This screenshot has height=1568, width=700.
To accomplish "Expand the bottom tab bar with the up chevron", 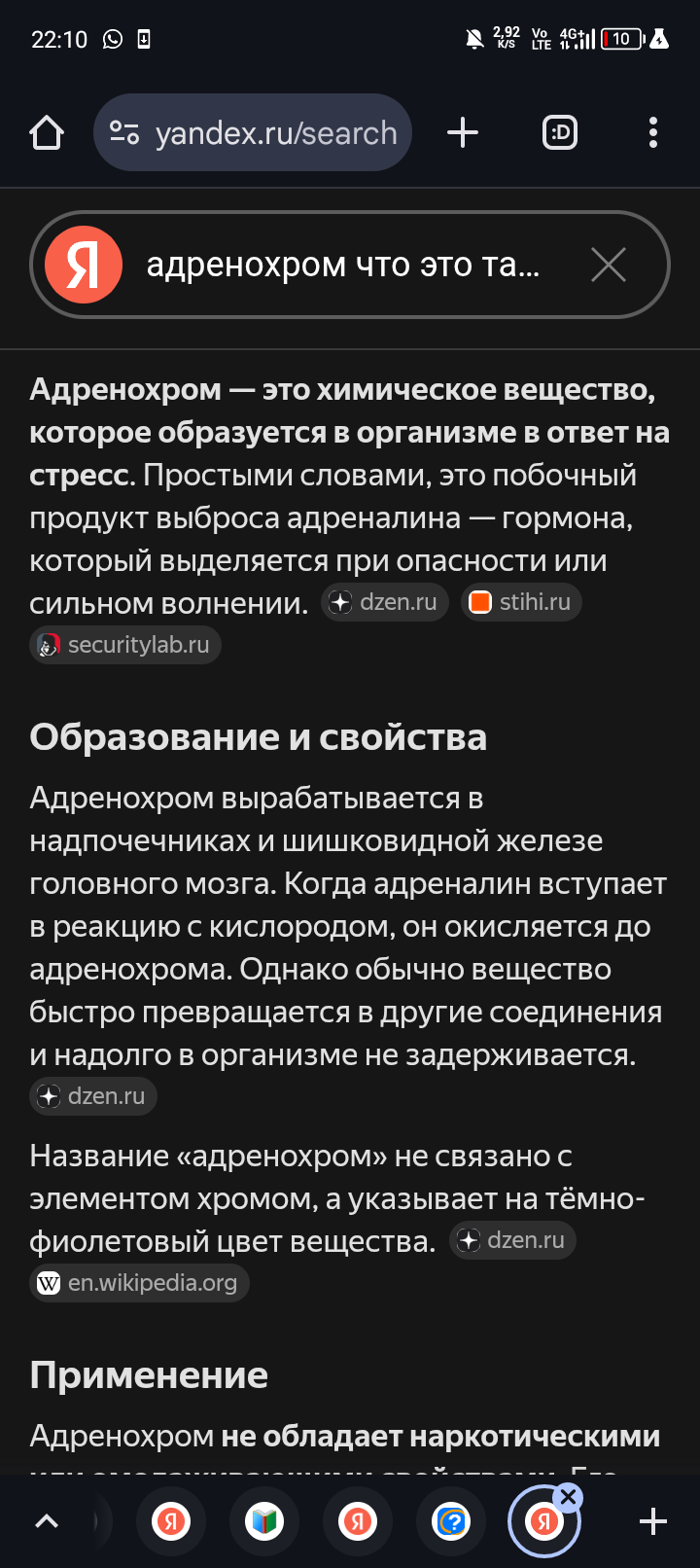I will tap(47, 1521).
